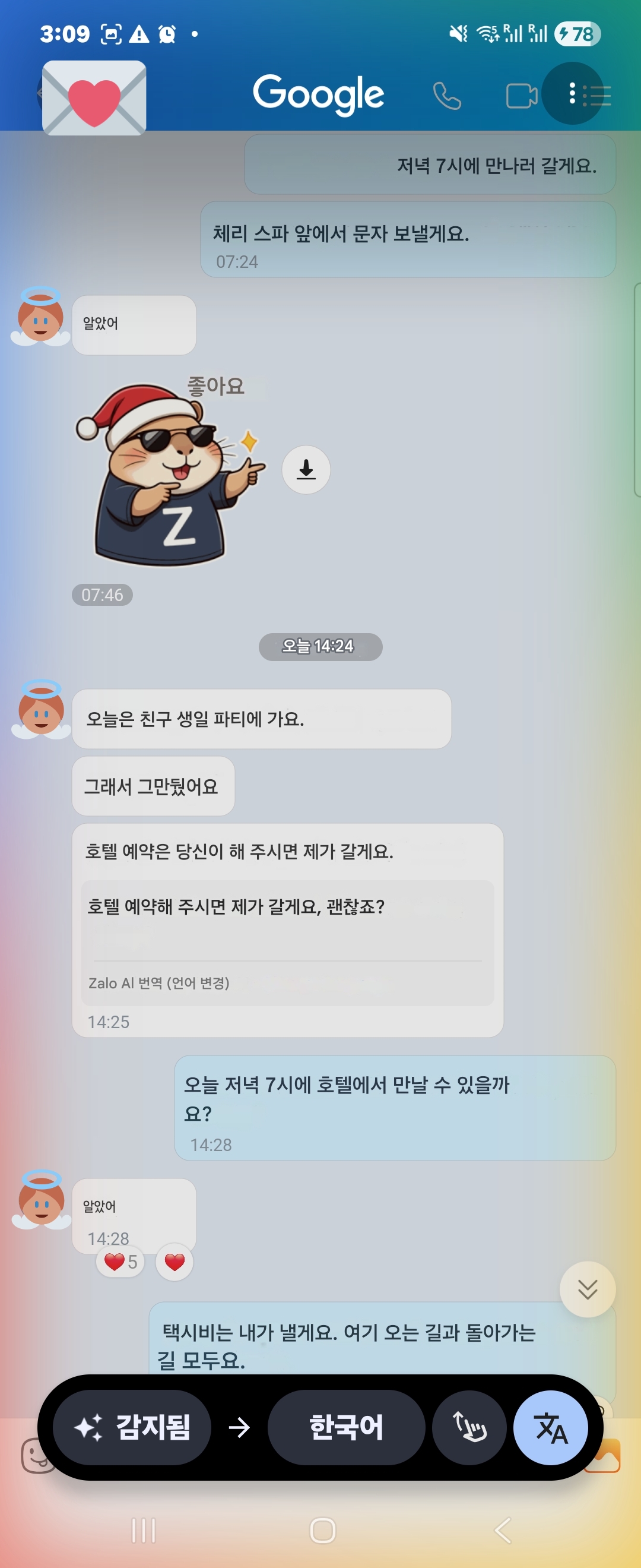Image resolution: width=641 pixels, height=1568 pixels.
Task: Tap the heart reaction count on 알았어
Action: (x=120, y=1262)
